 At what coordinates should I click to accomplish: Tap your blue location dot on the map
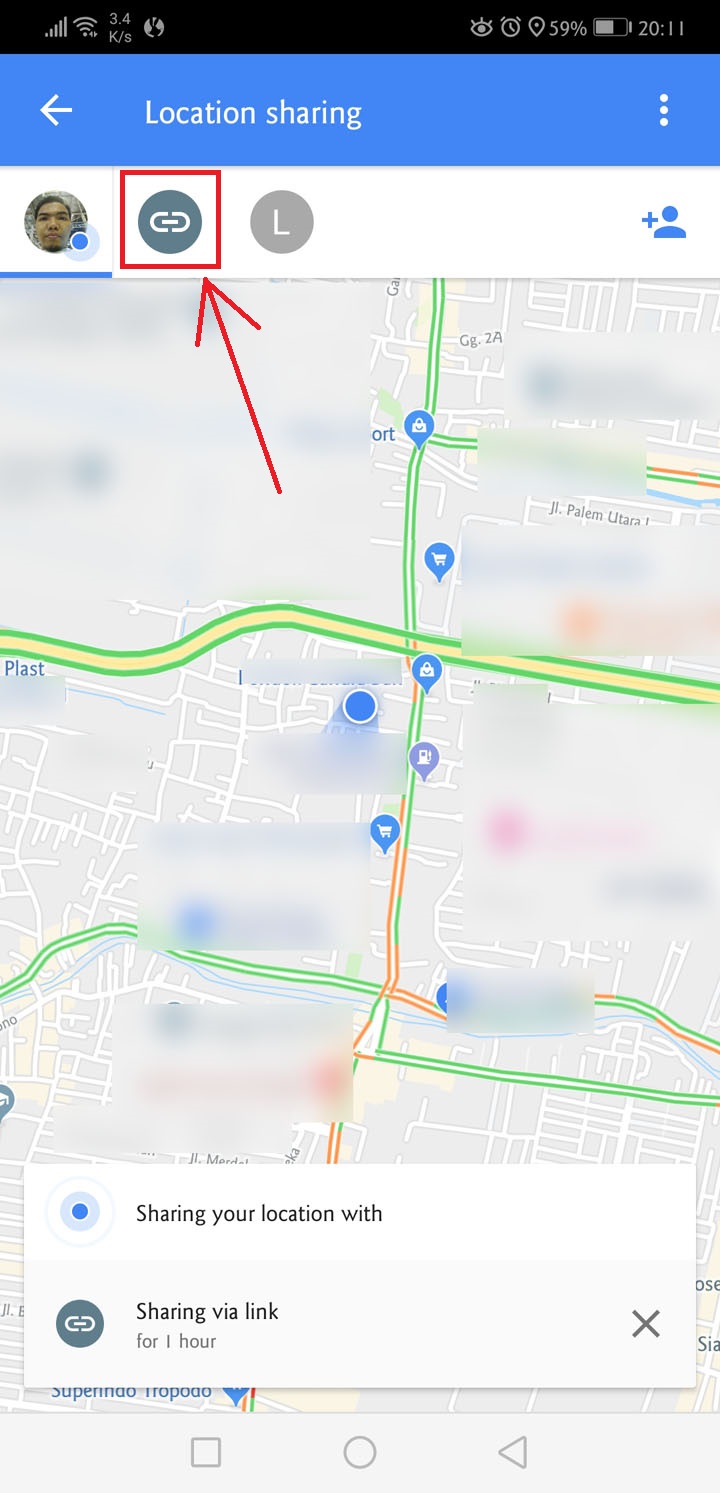(x=360, y=705)
